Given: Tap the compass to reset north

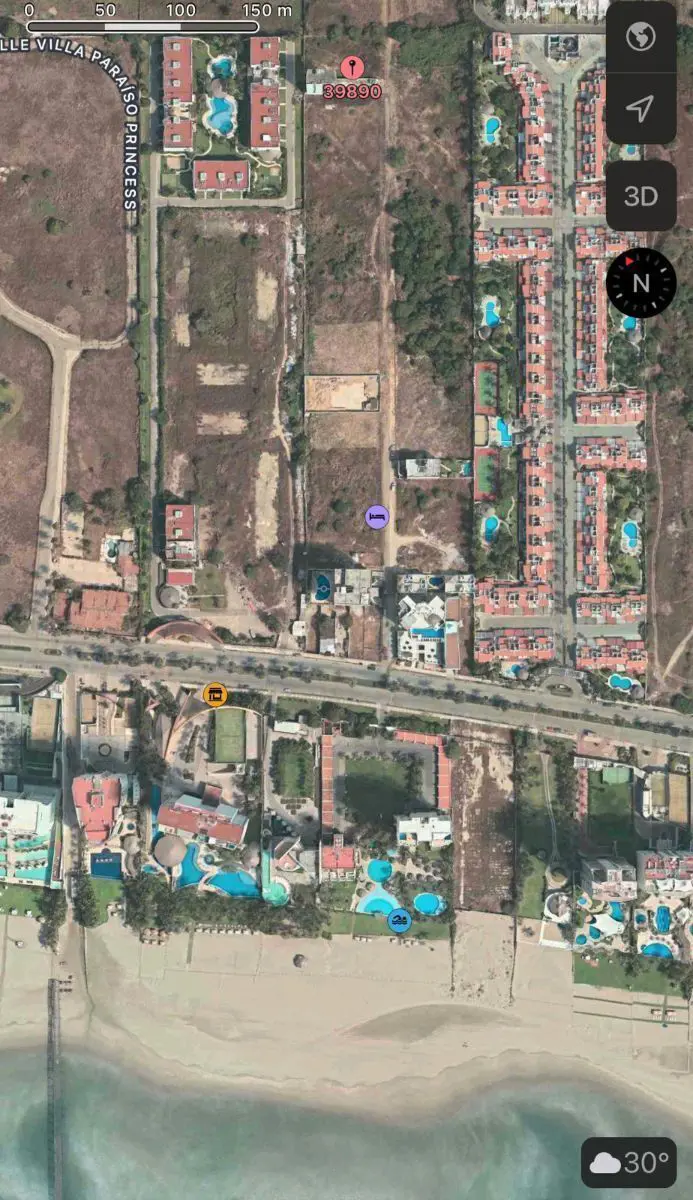Looking at the screenshot, I should pyautogui.click(x=641, y=283).
